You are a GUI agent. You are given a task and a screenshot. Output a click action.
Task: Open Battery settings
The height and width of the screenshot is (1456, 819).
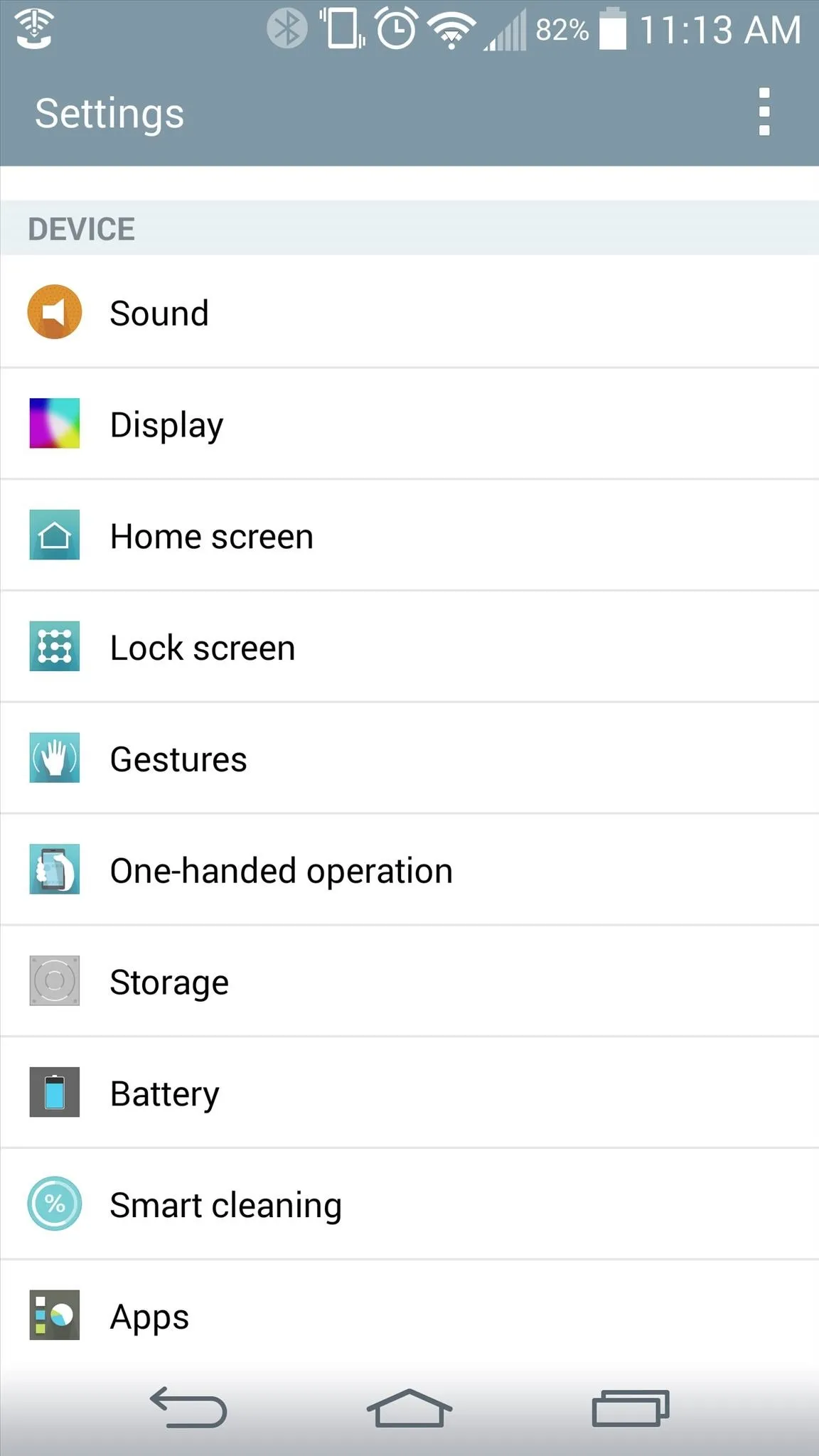(x=409, y=1093)
